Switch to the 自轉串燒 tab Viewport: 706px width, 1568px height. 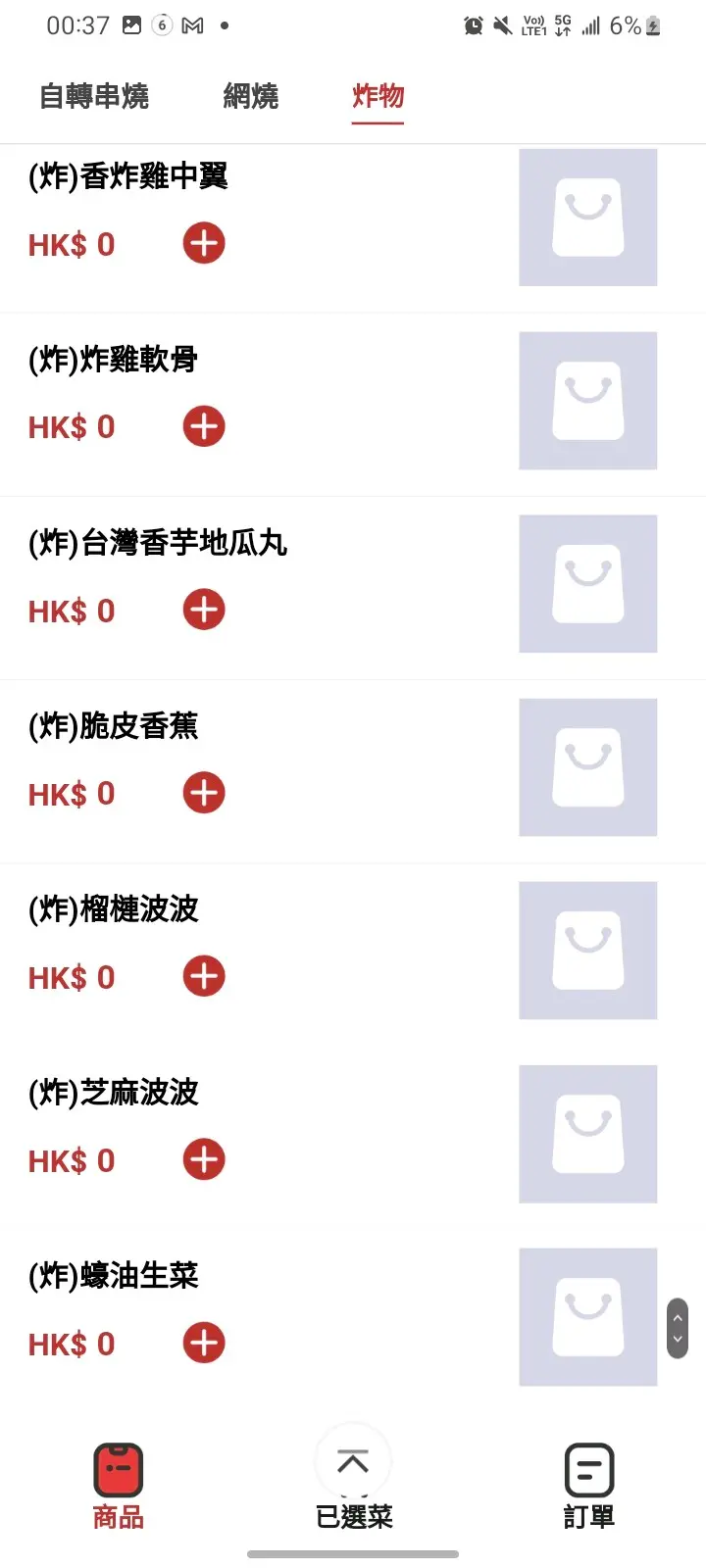coord(94,96)
